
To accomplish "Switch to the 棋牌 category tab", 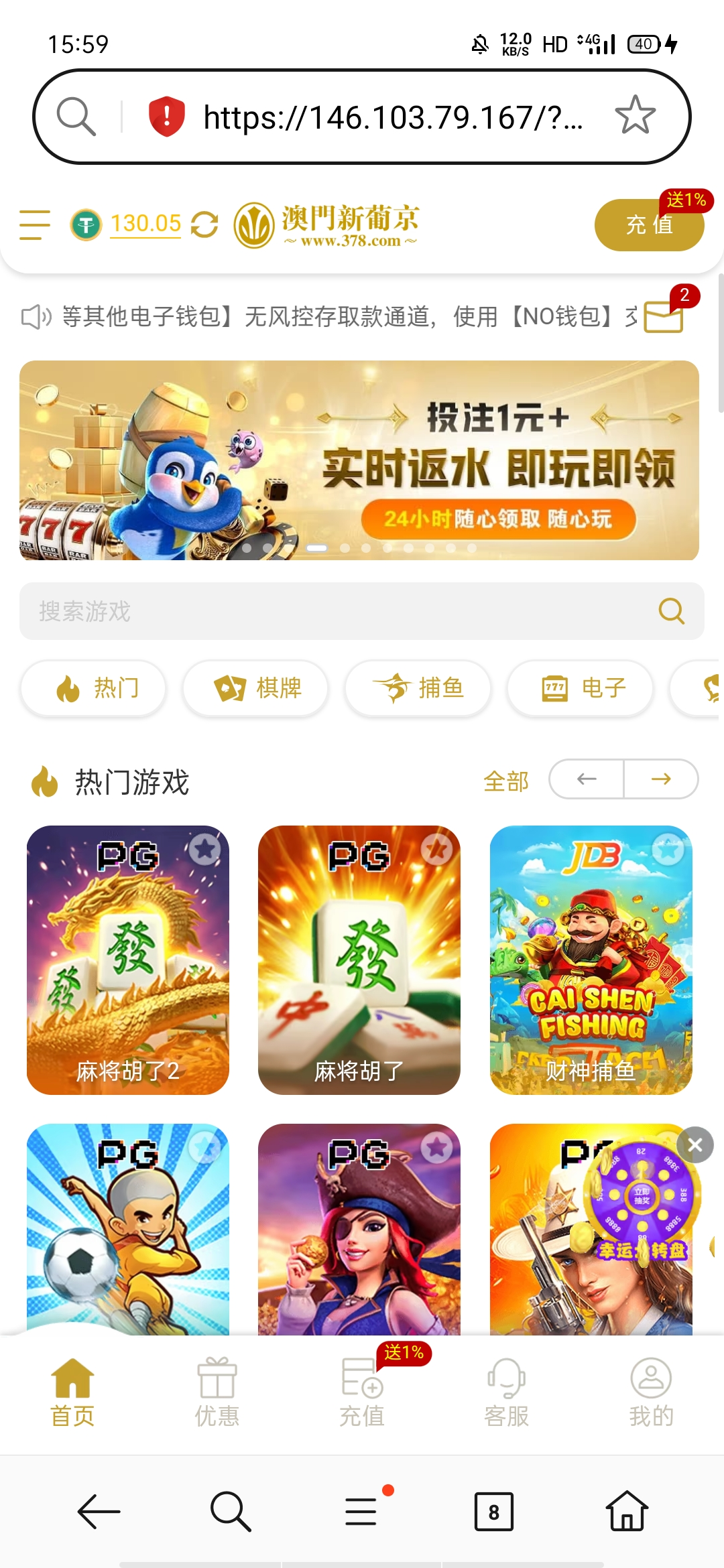I will [255, 688].
